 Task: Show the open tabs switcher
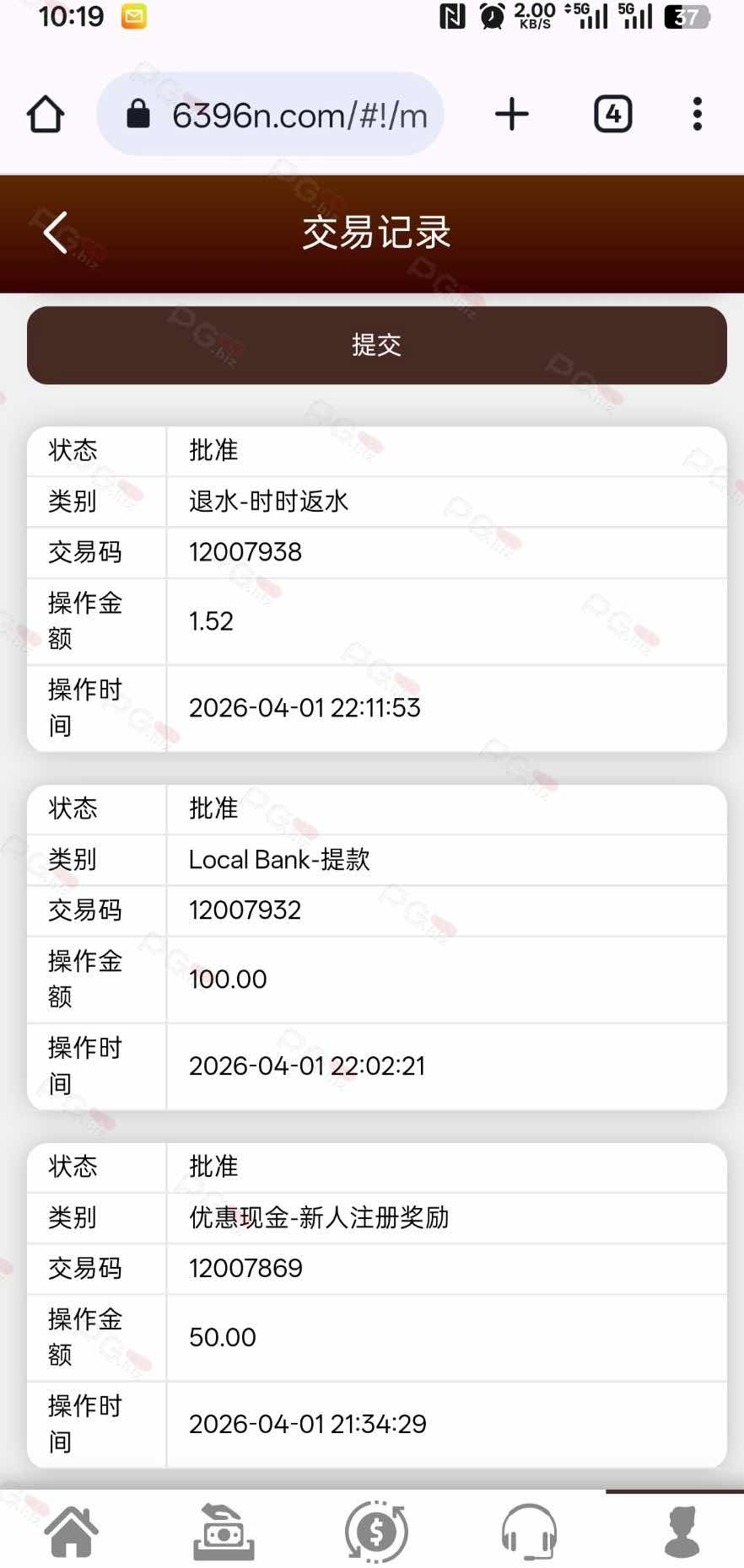point(613,115)
